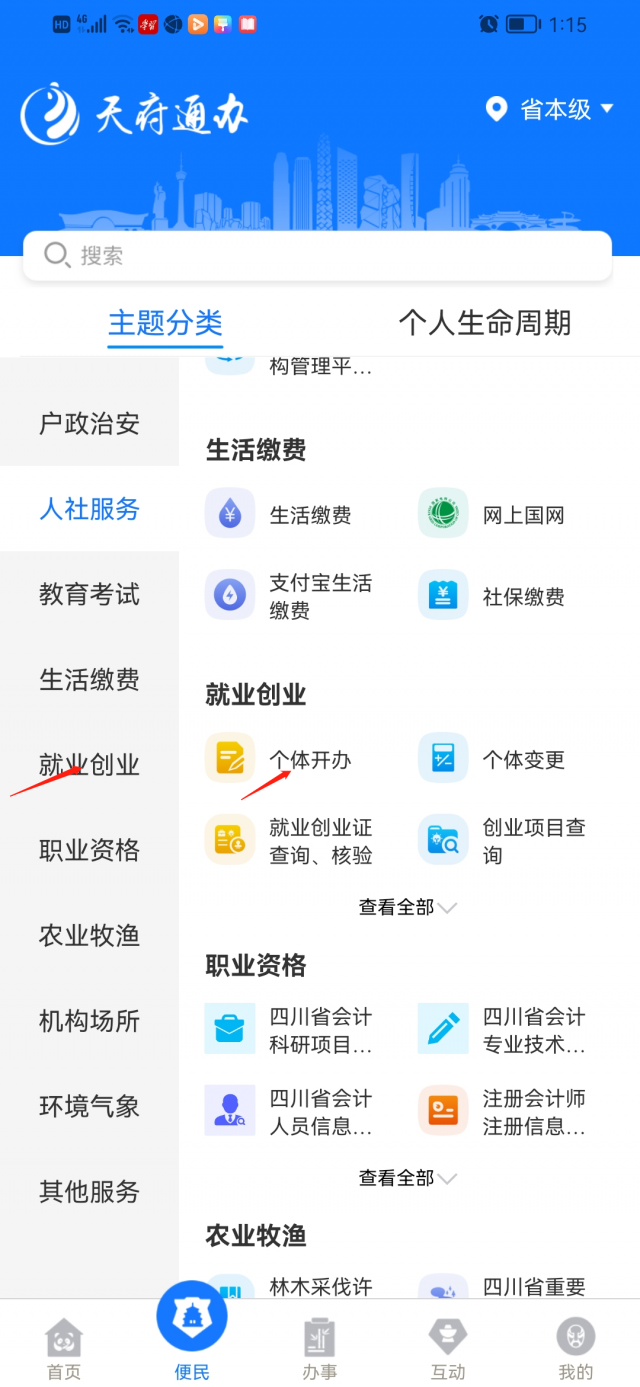Switch to the 办事 tab
The width and height of the screenshot is (640, 1387).
click(x=320, y=1348)
